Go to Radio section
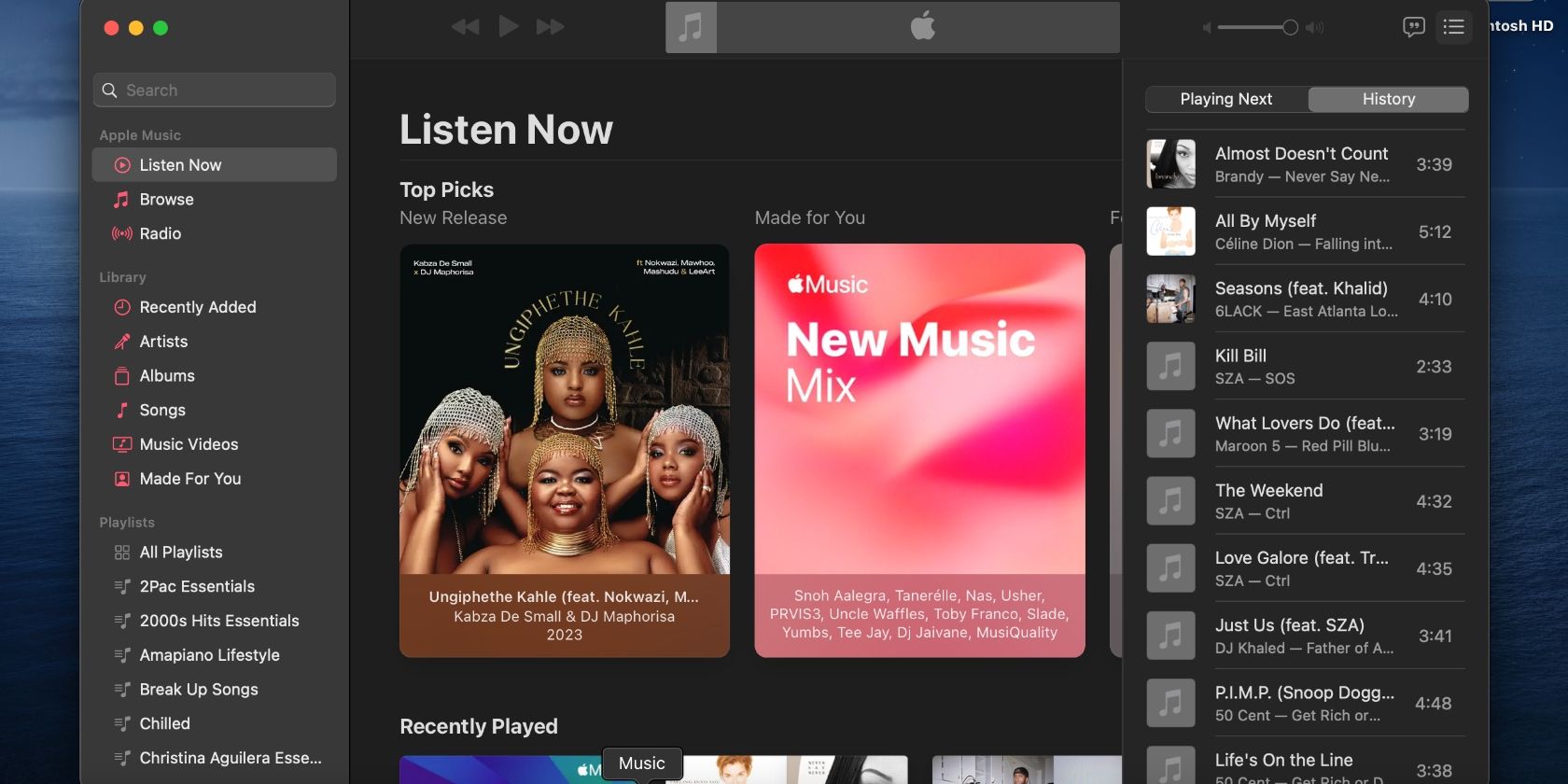 point(160,233)
